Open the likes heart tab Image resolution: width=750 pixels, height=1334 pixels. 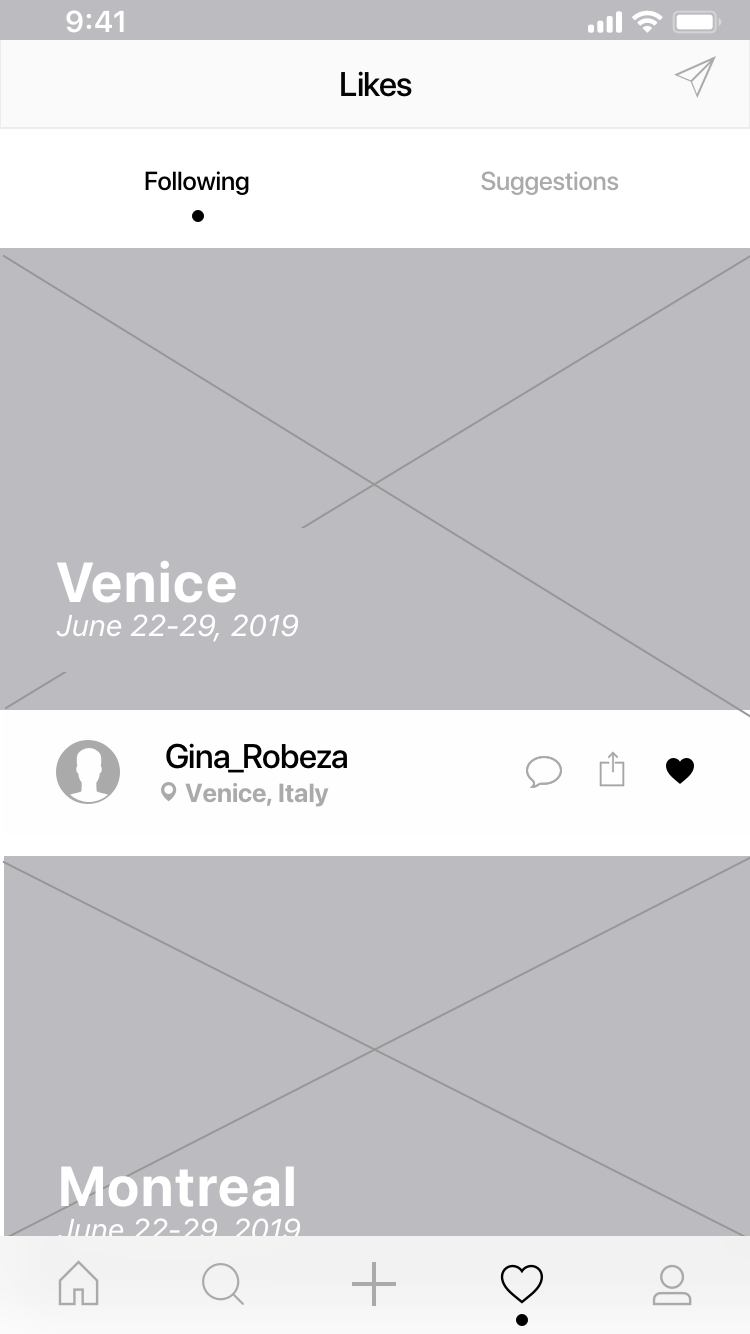522,1284
